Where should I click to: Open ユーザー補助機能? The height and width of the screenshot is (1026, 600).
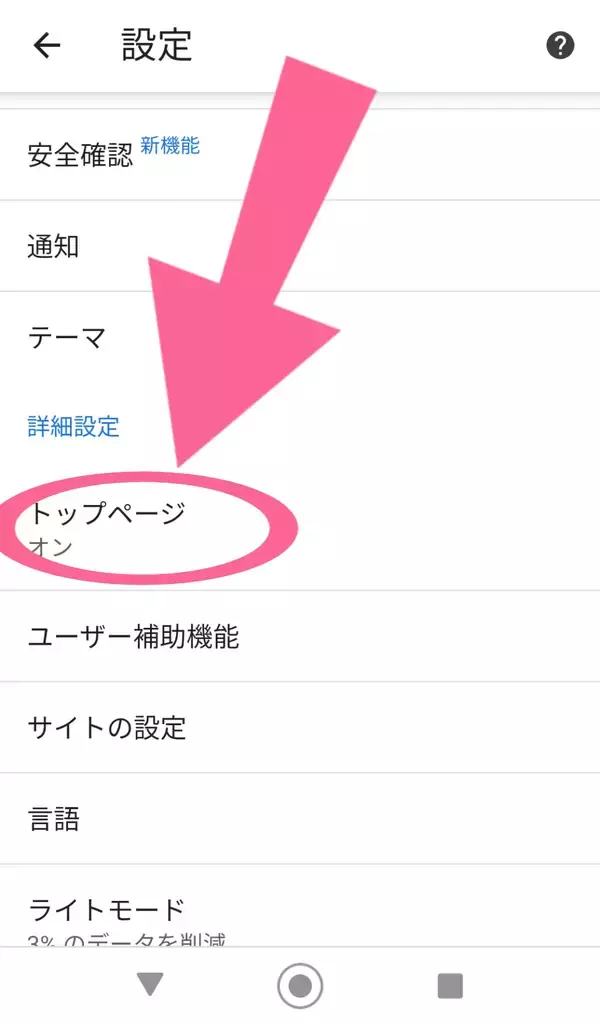point(300,636)
